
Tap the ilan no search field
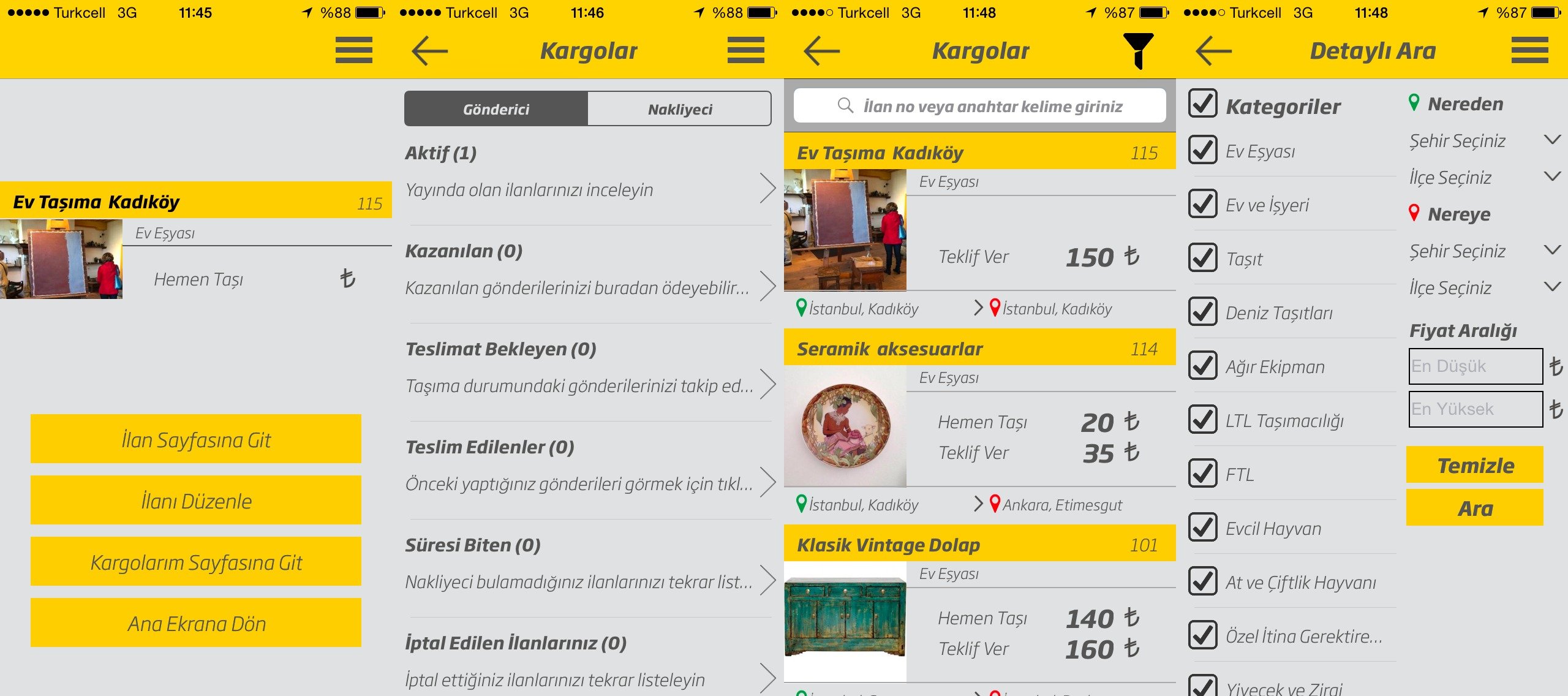pyautogui.click(x=980, y=106)
